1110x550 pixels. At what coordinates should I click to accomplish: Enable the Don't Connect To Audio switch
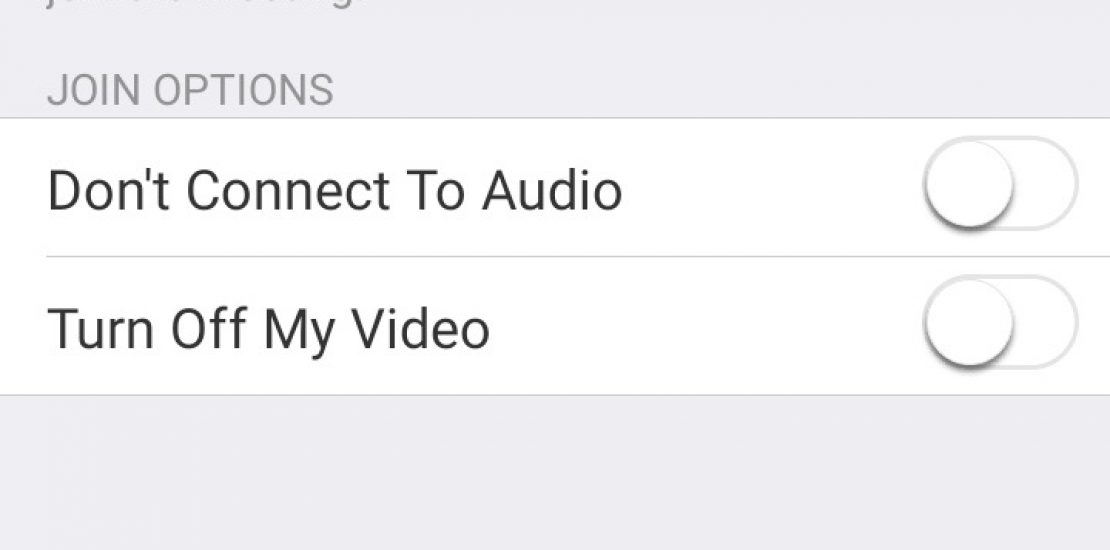coord(998,187)
